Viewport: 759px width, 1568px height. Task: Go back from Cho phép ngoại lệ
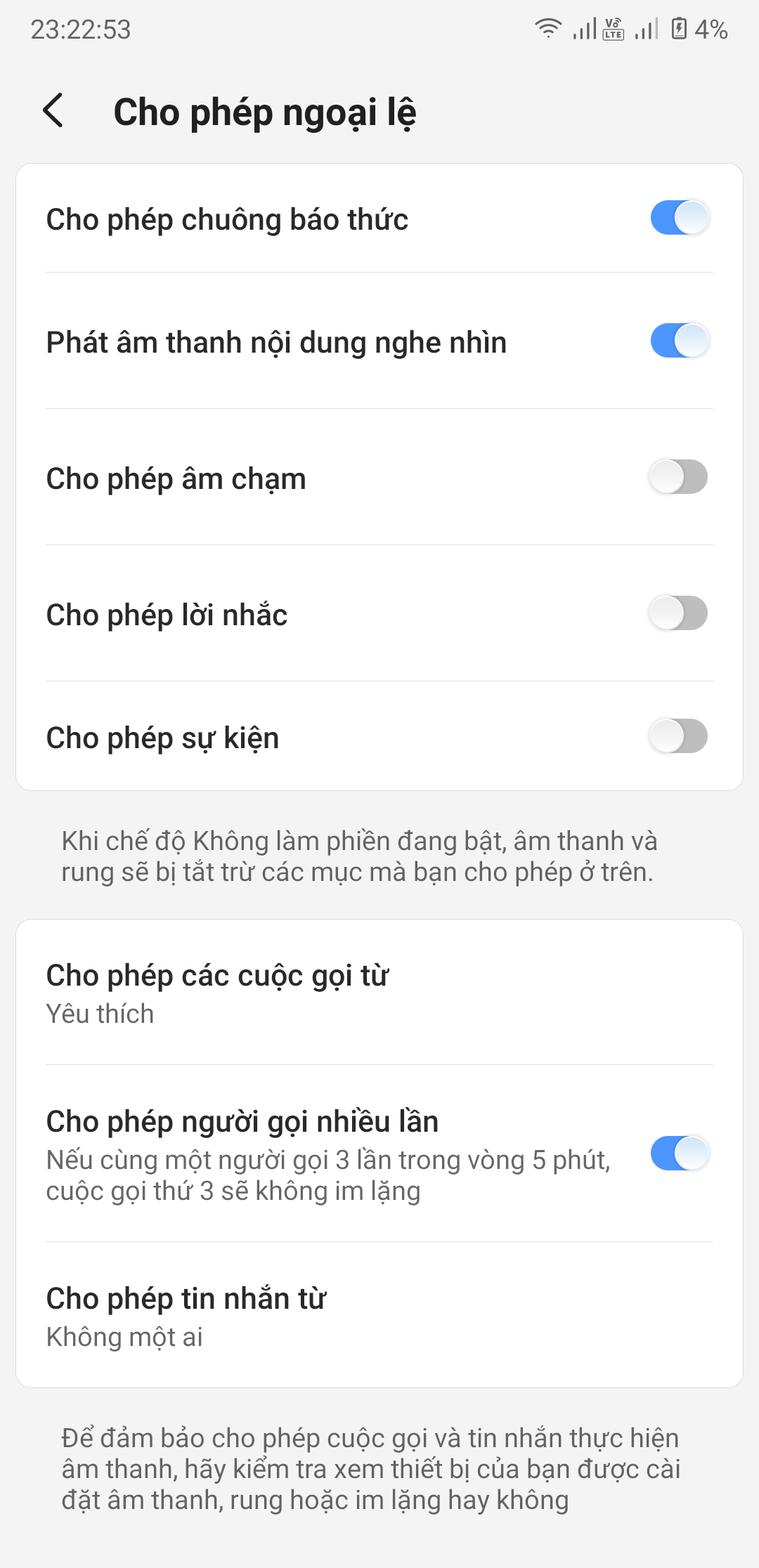coord(53,111)
